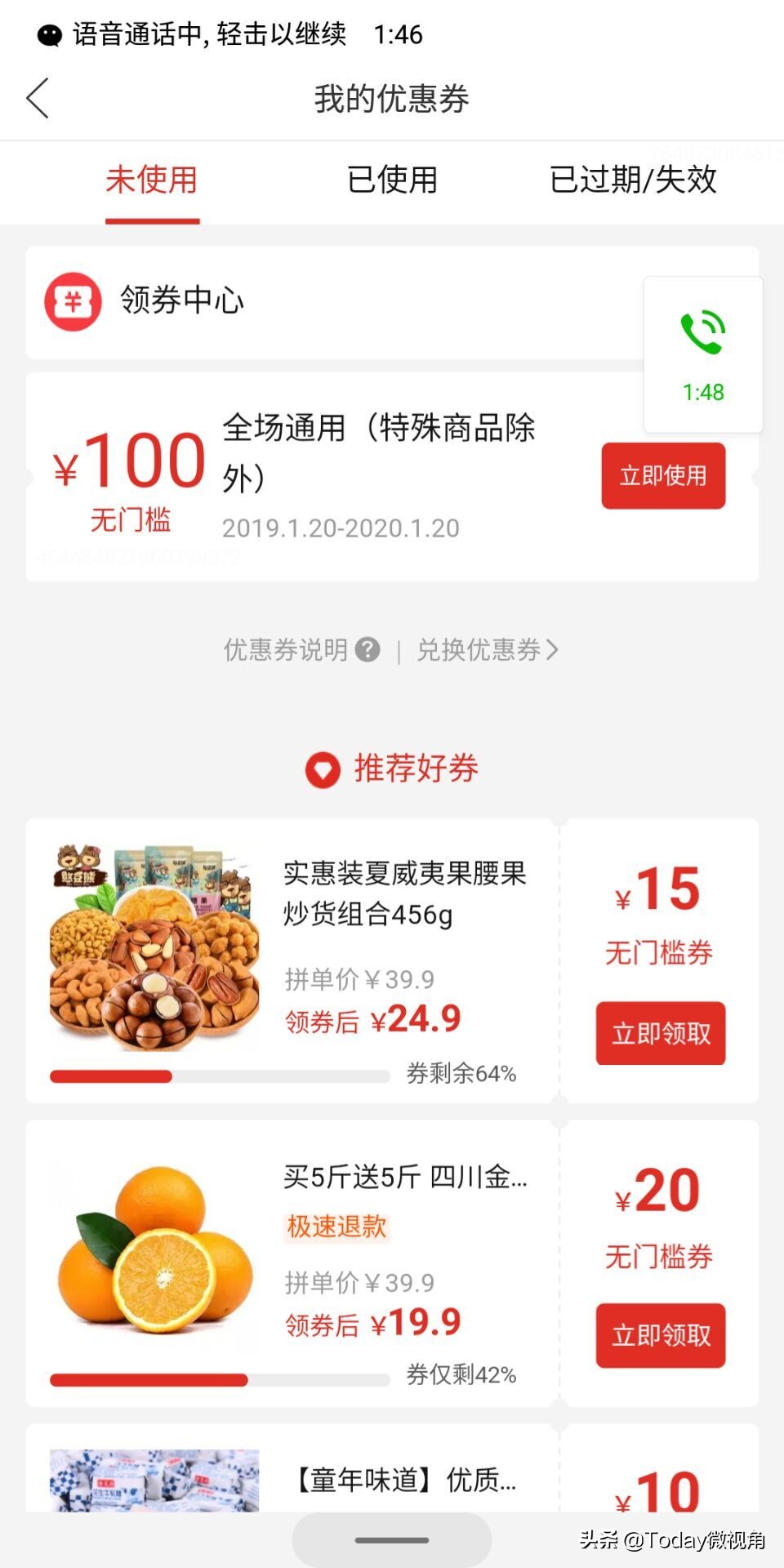
Task: Open the 领券中心 coupon center icon
Action: tap(72, 302)
